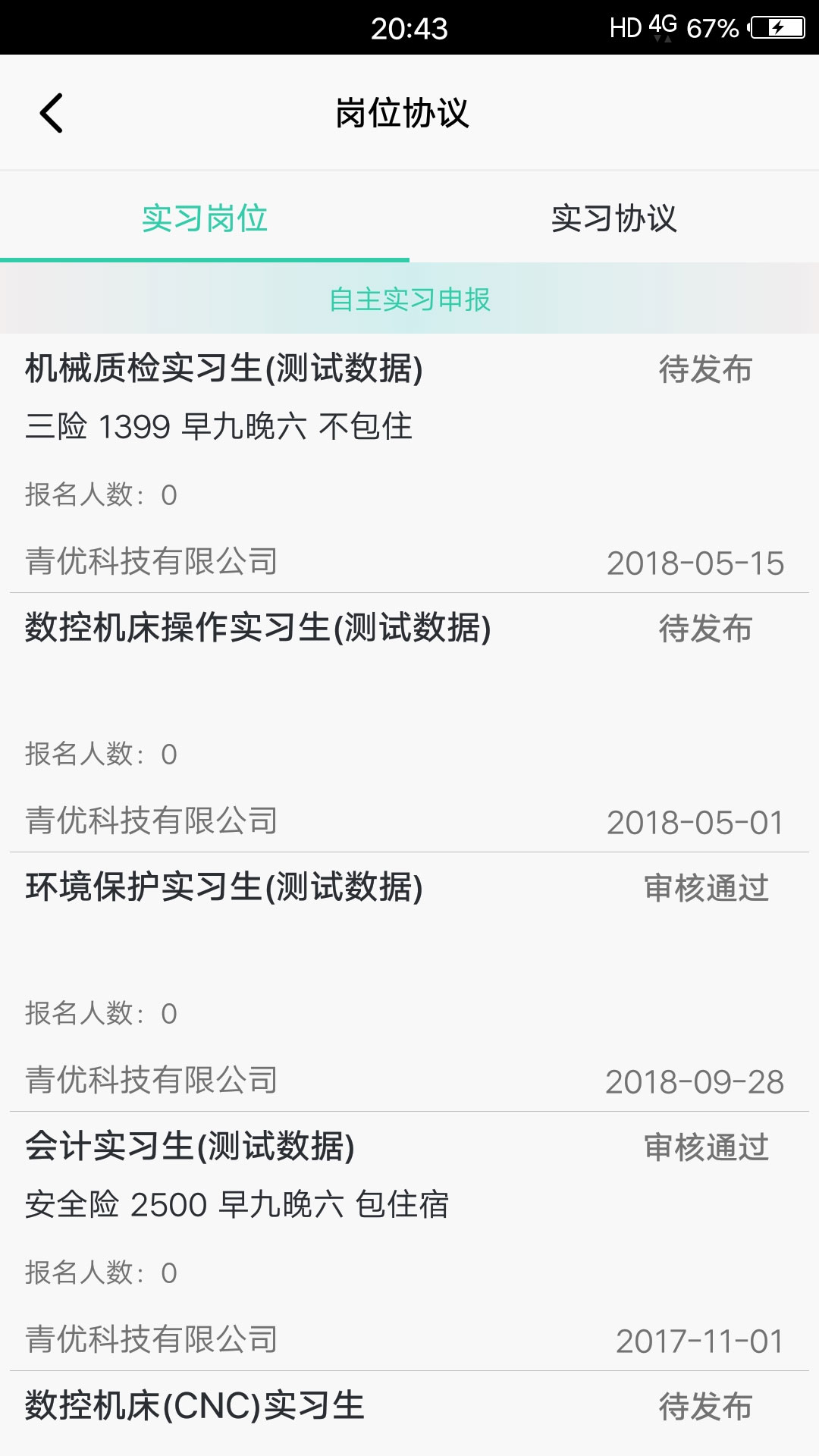The height and width of the screenshot is (1456, 819).
Task: Switch to the 实习协议 tab
Action: point(616,220)
